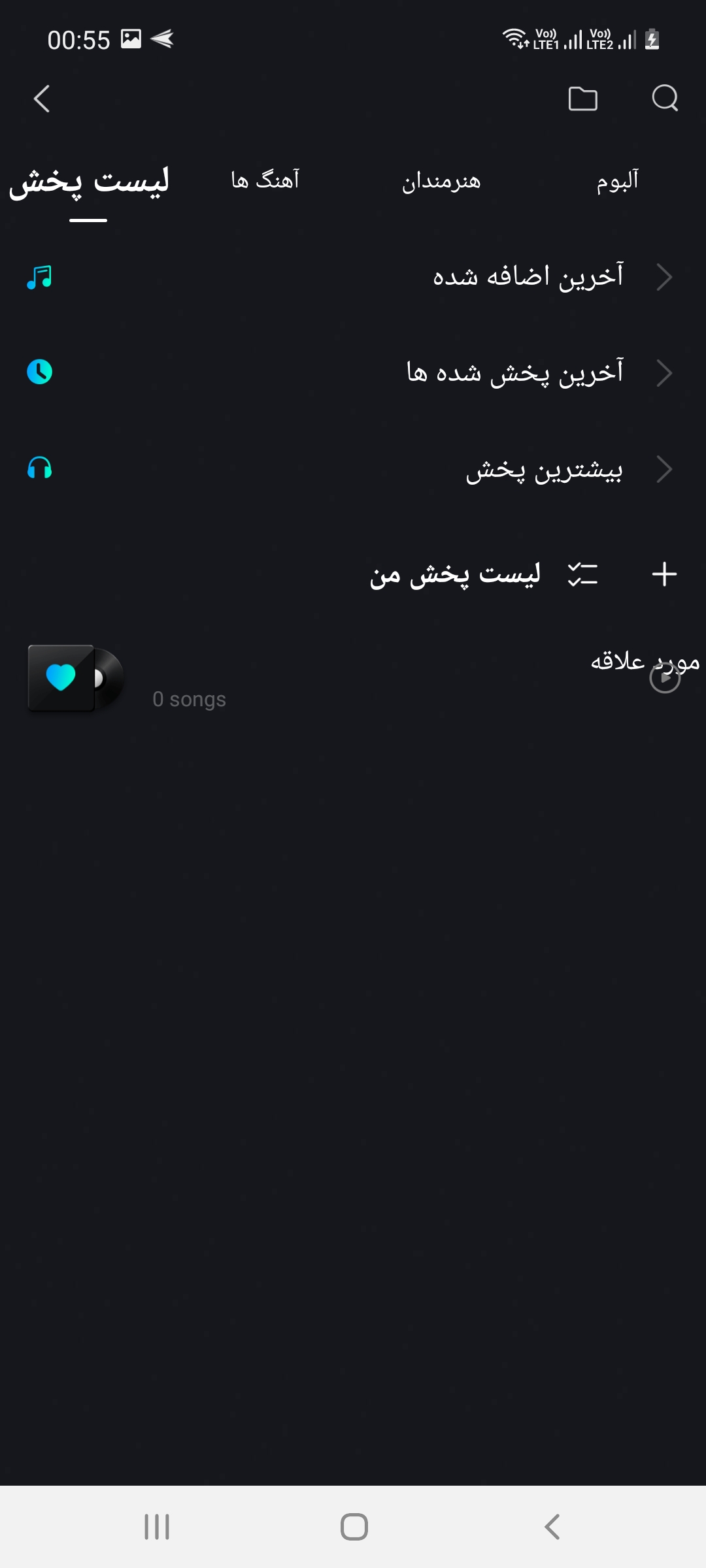Open the folder icon in the top bar
The height and width of the screenshot is (1568, 706).
583,99
